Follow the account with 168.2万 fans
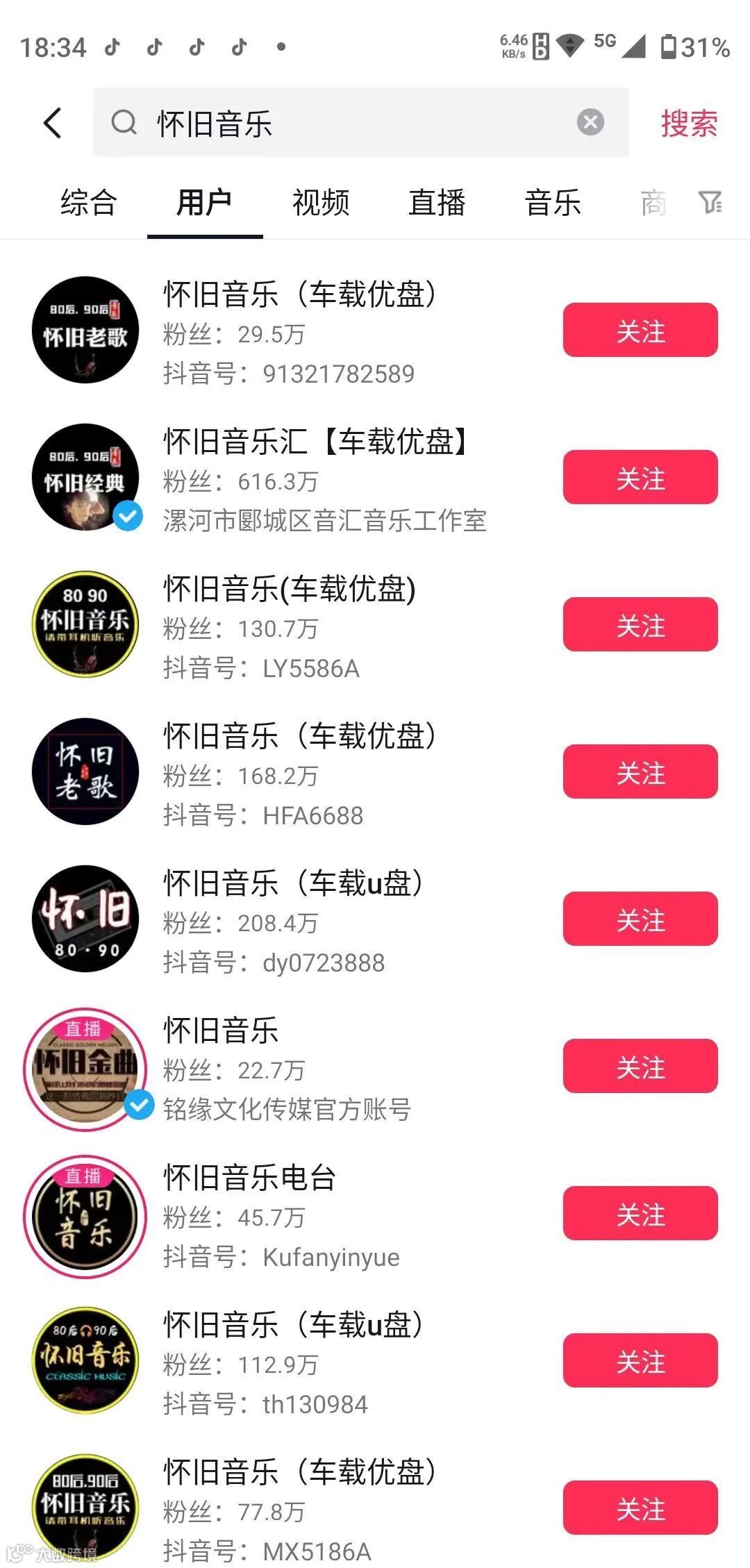This screenshot has width=750, height=1568. (640, 772)
